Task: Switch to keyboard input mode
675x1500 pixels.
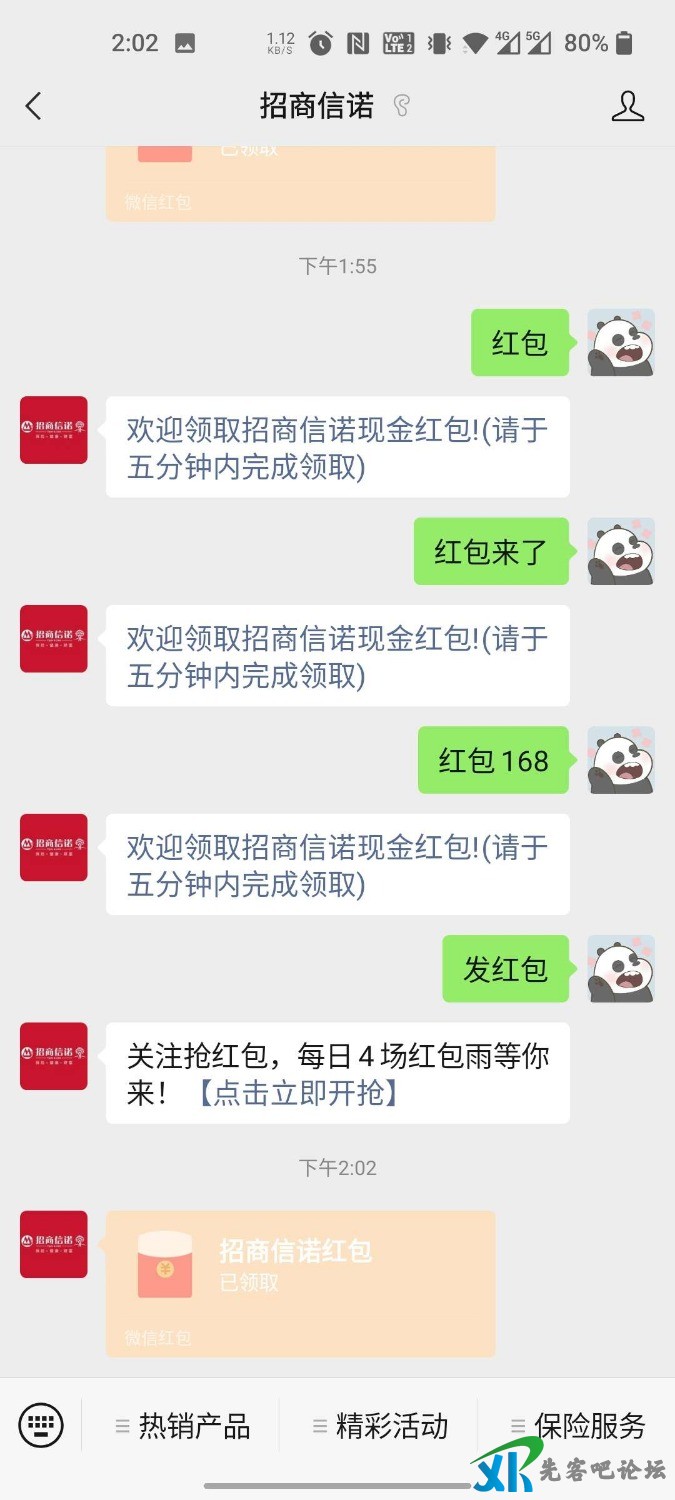Action: [41, 1424]
